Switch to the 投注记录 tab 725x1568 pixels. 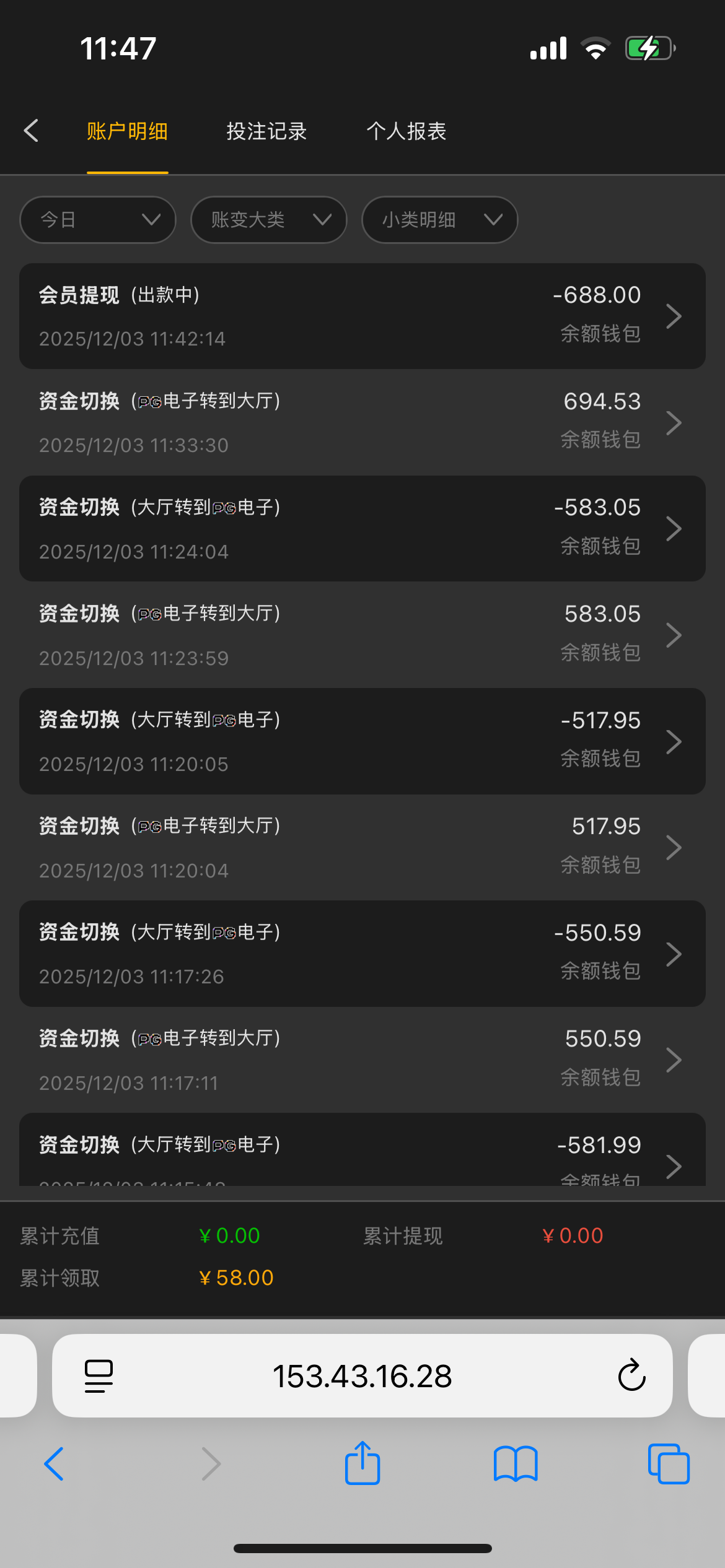click(x=266, y=131)
